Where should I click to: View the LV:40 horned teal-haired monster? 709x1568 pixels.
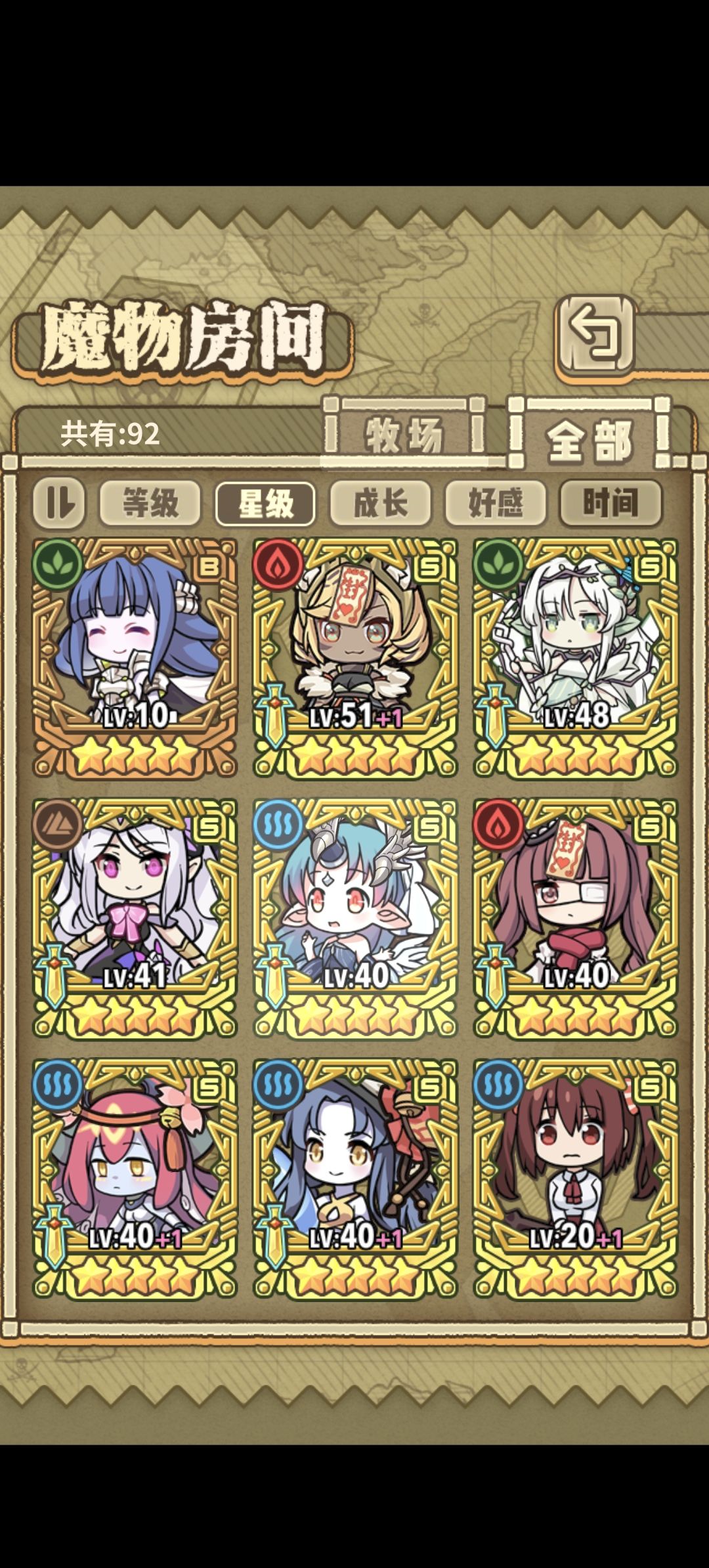(x=355, y=919)
